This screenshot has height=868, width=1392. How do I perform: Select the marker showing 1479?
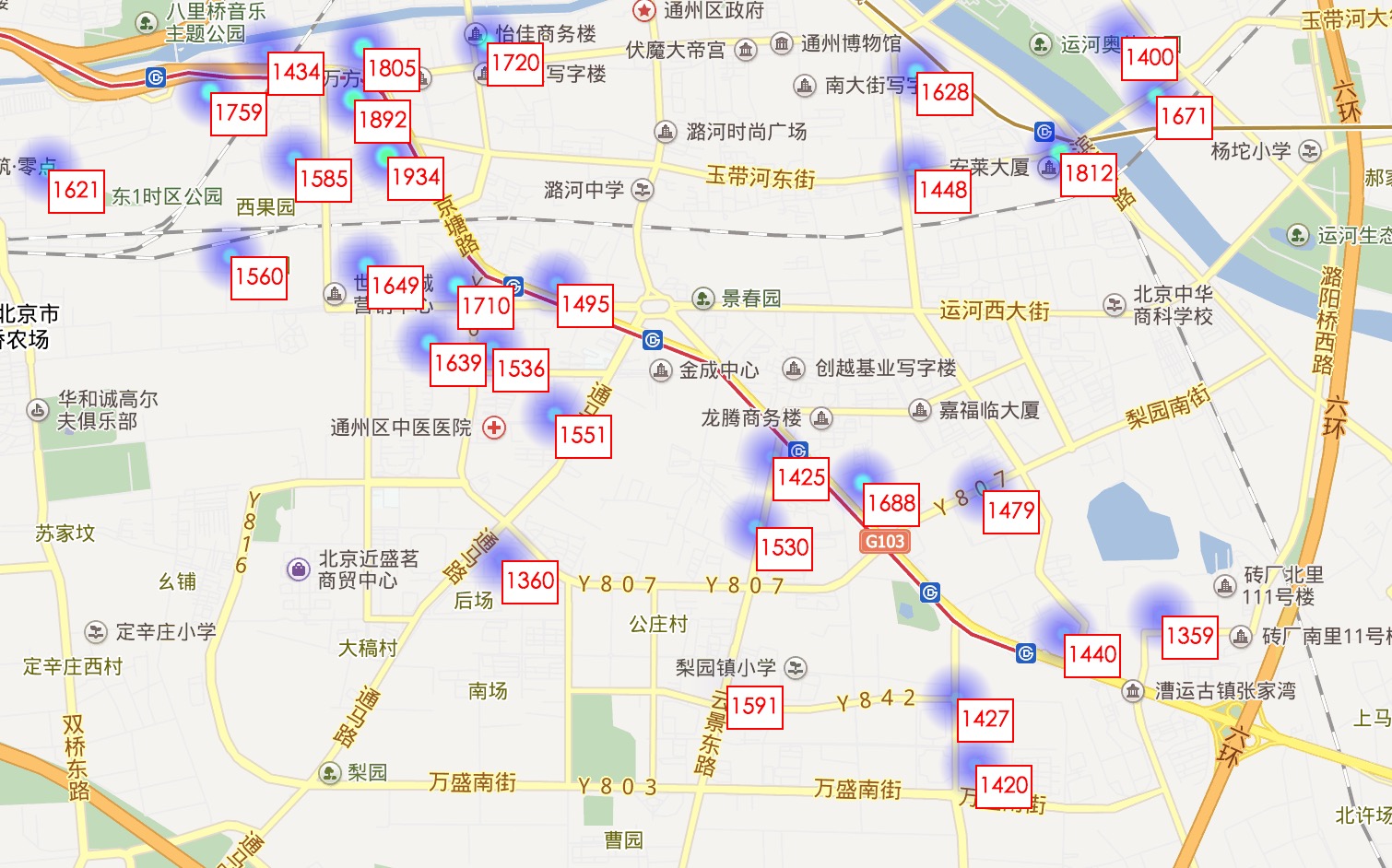click(1011, 510)
